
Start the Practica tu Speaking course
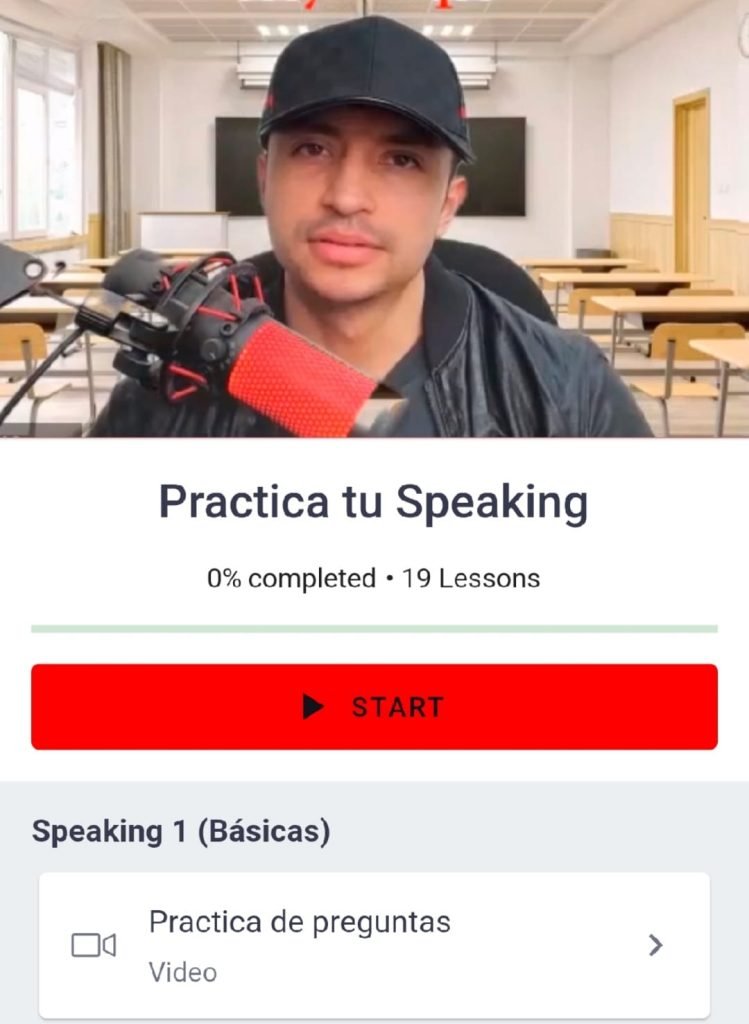(x=374, y=707)
